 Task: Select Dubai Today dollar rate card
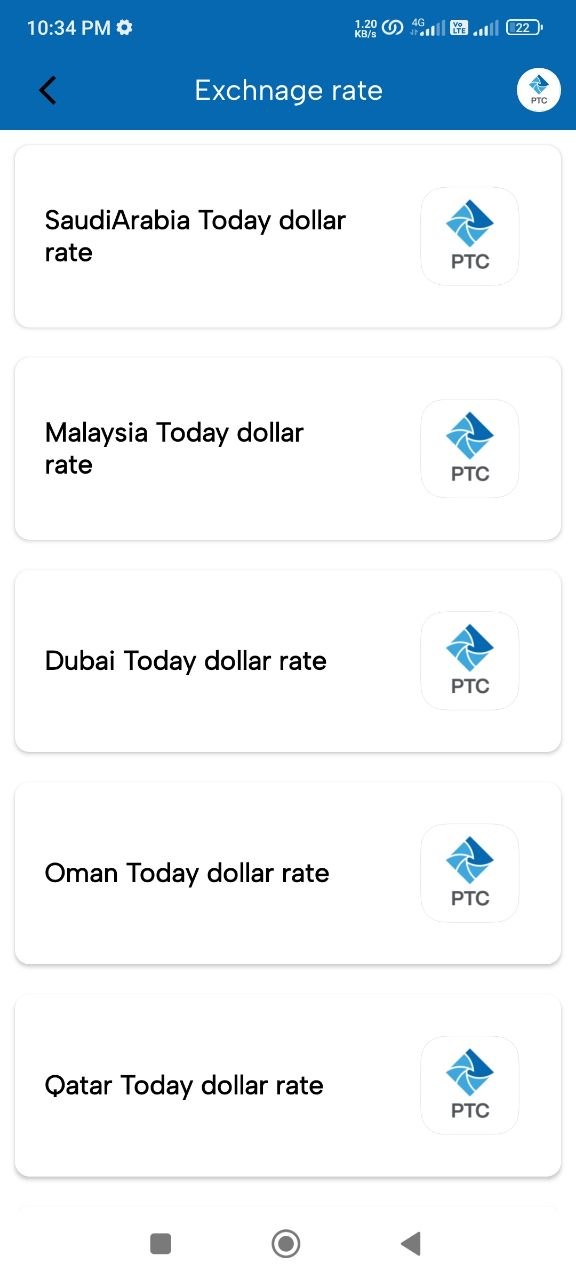click(x=288, y=661)
